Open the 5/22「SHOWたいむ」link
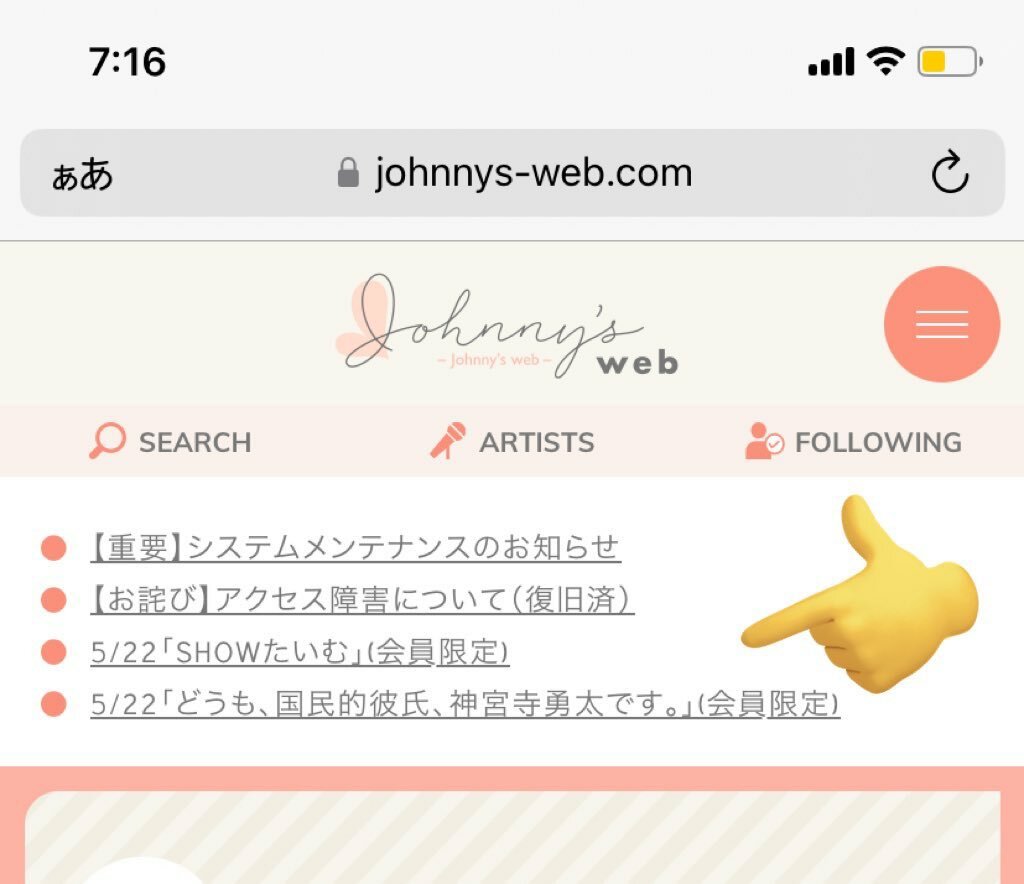The width and height of the screenshot is (1024, 884). [x=299, y=653]
